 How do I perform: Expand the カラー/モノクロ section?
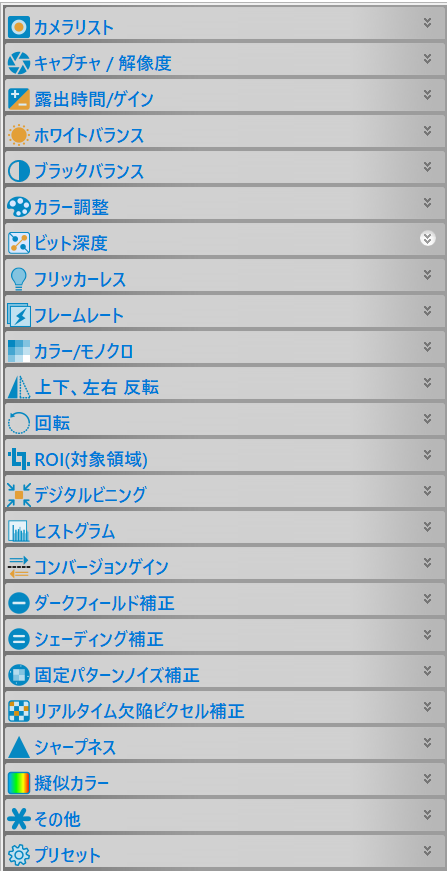[x=225, y=348]
